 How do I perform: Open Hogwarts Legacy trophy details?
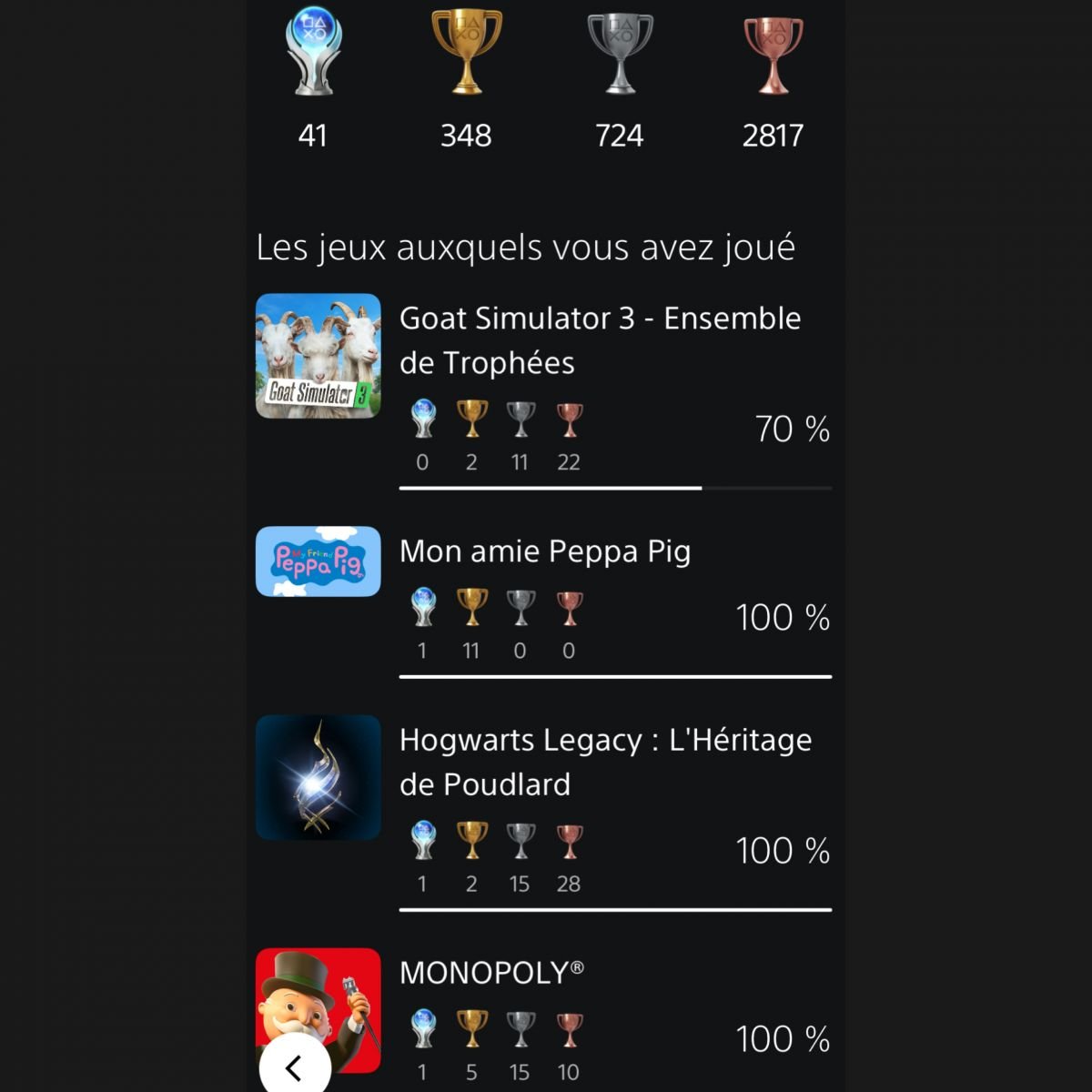(x=604, y=762)
